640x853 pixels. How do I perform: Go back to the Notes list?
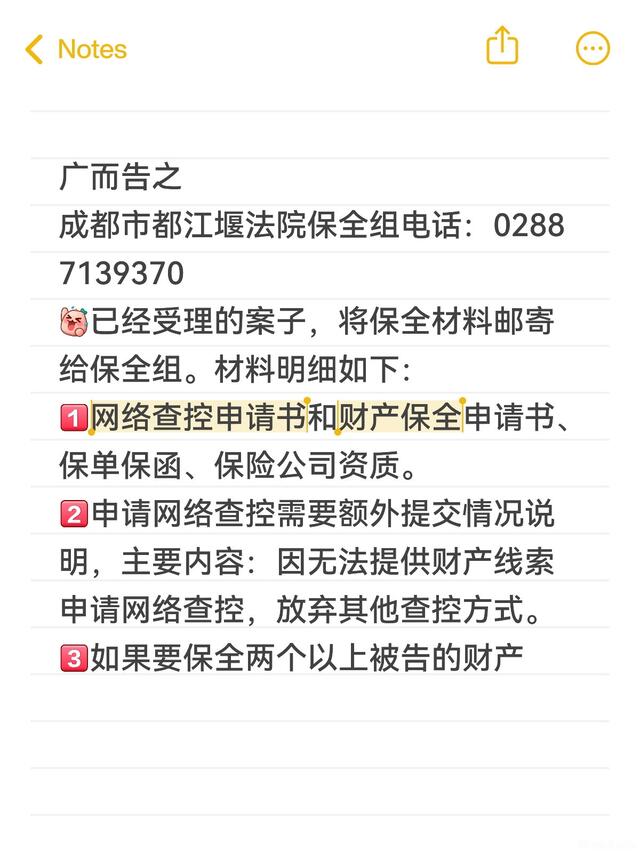(76, 49)
